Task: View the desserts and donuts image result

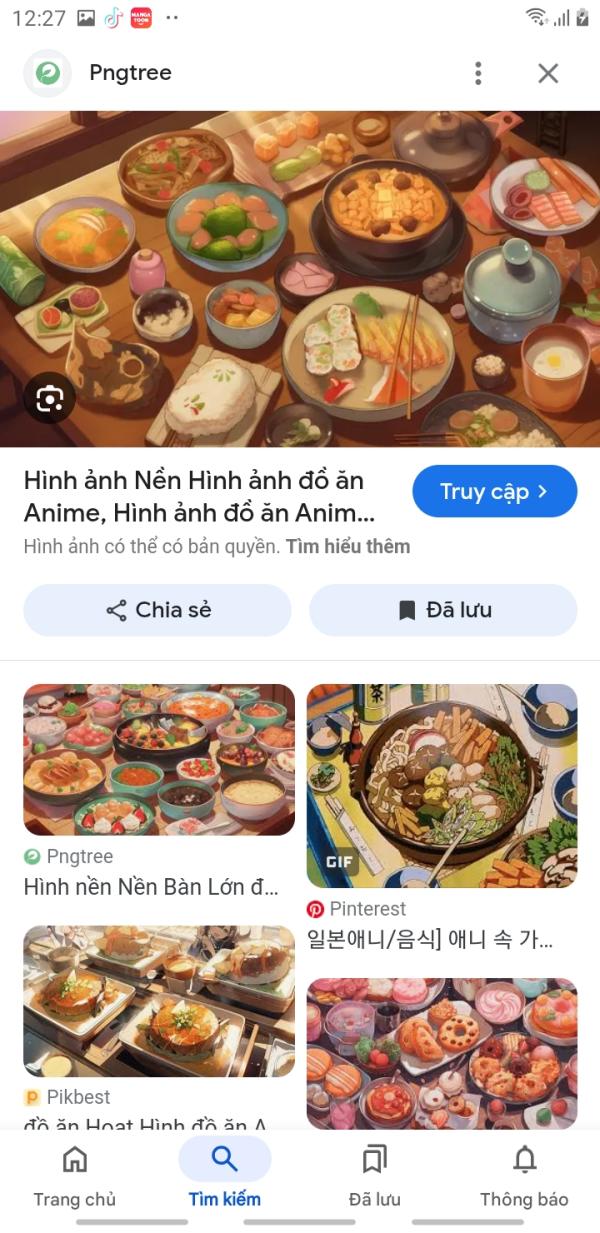Action: 441,1052
